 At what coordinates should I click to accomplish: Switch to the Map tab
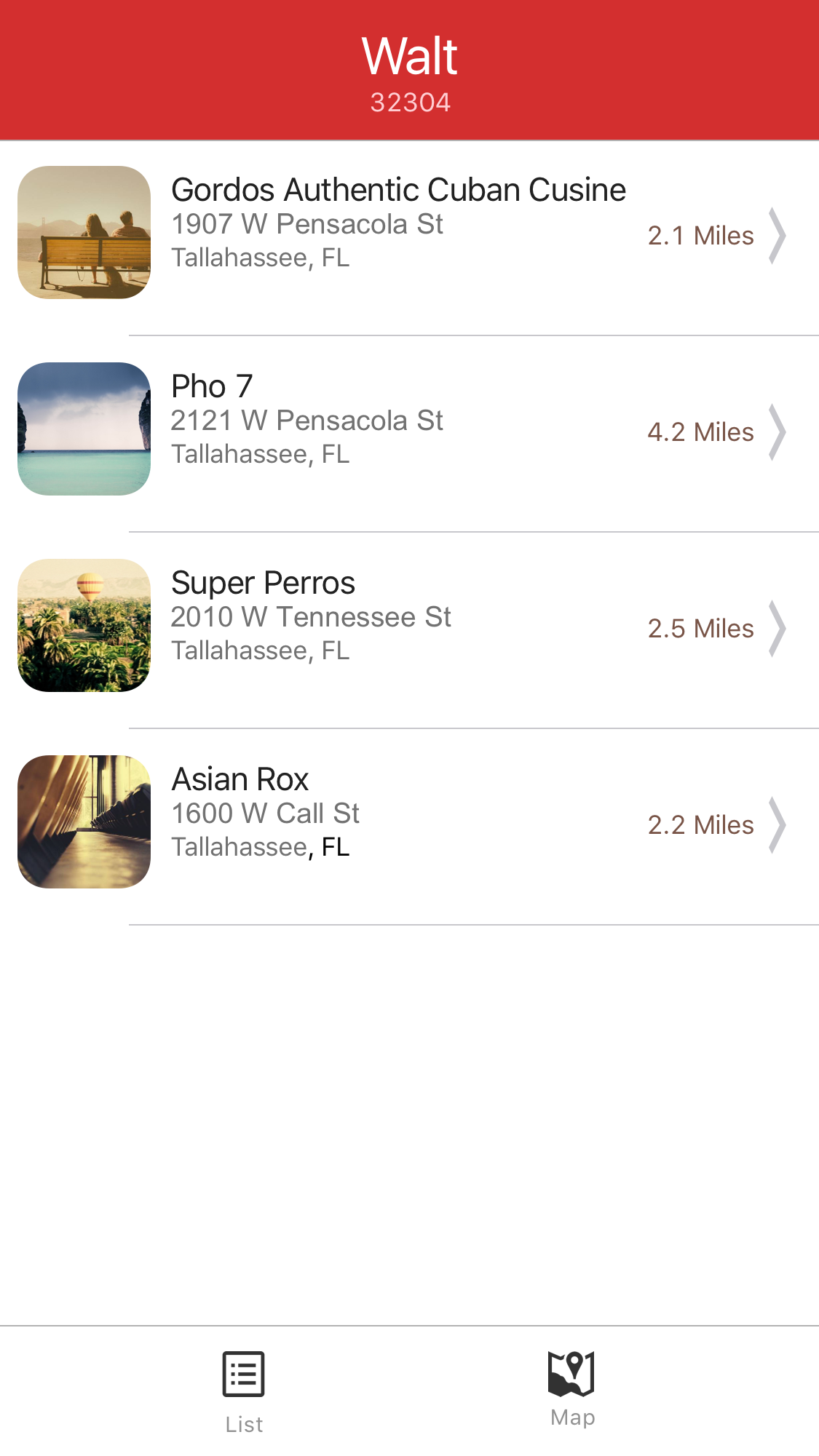572,1388
